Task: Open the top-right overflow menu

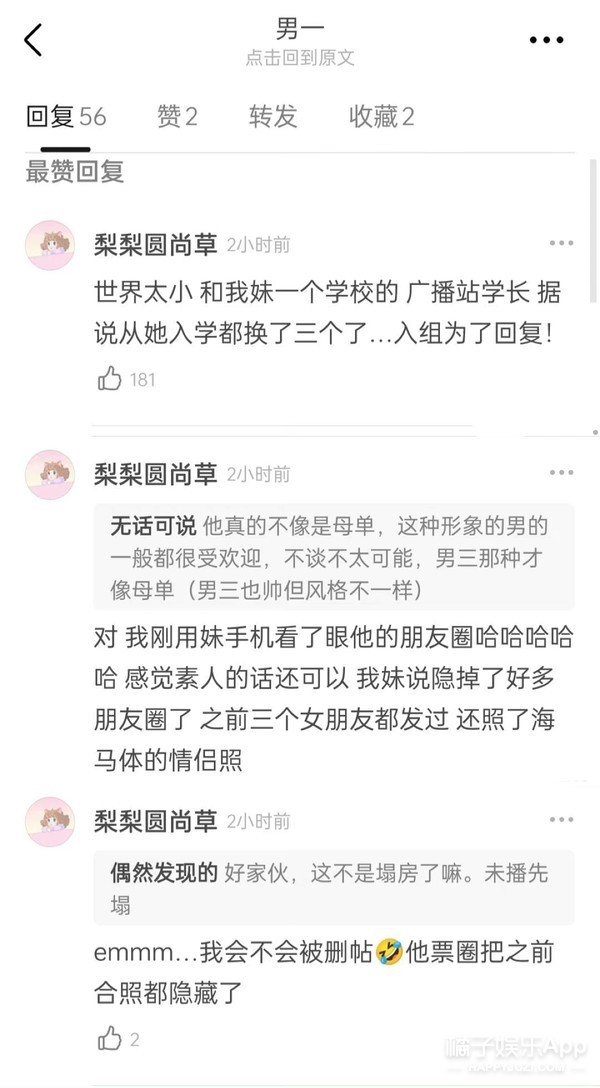Action: click(546, 41)
